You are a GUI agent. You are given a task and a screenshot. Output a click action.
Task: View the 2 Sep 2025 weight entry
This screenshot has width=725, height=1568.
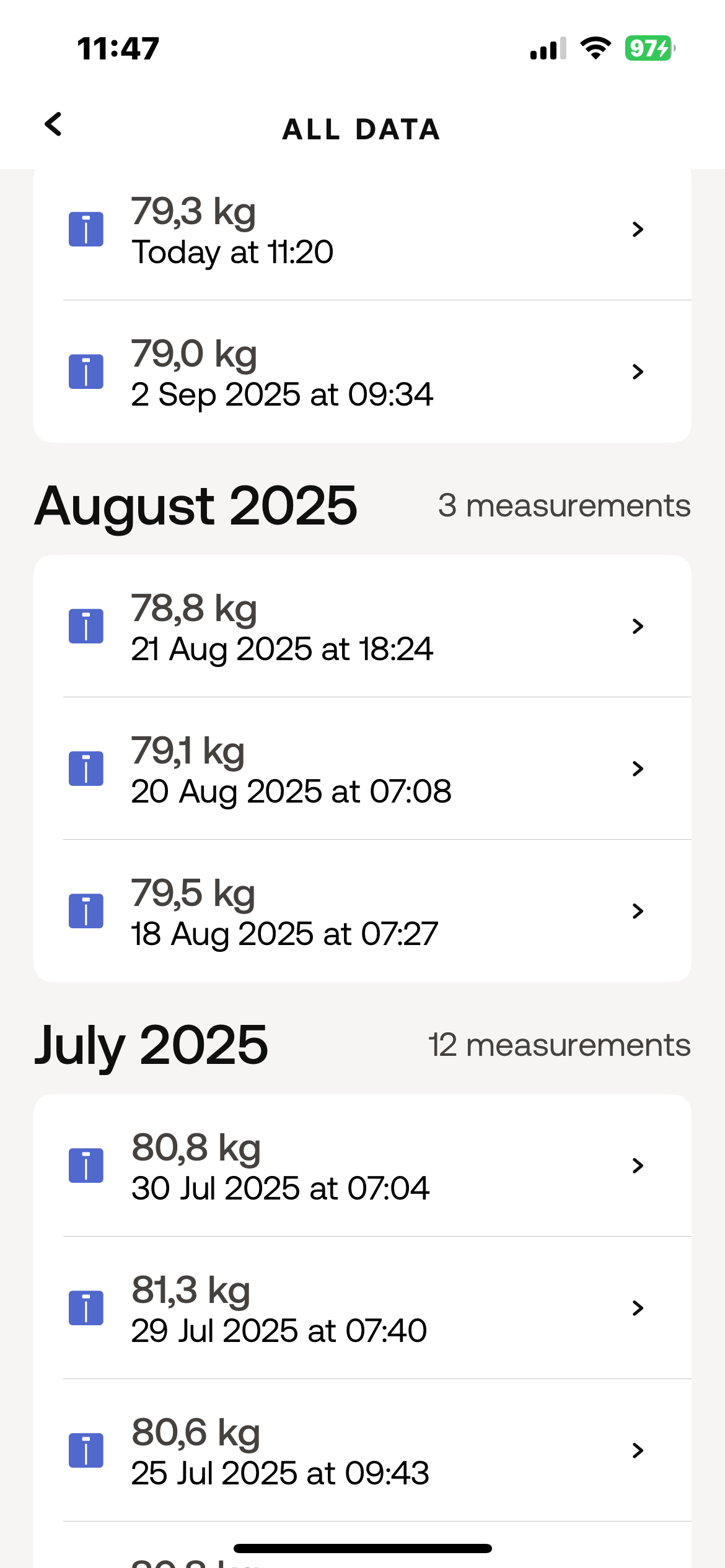362,372
